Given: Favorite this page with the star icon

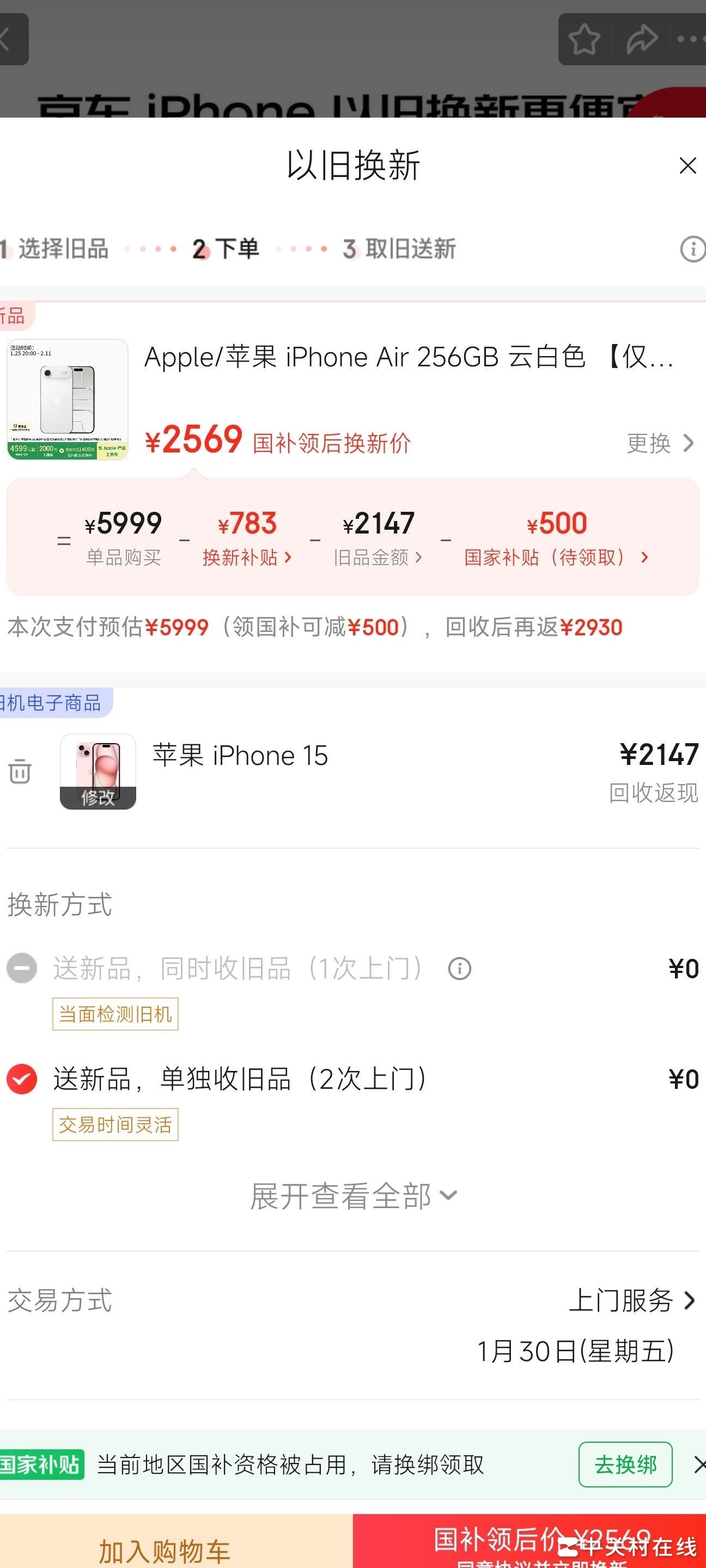Looking at the screenshot, I should (583, 40).
